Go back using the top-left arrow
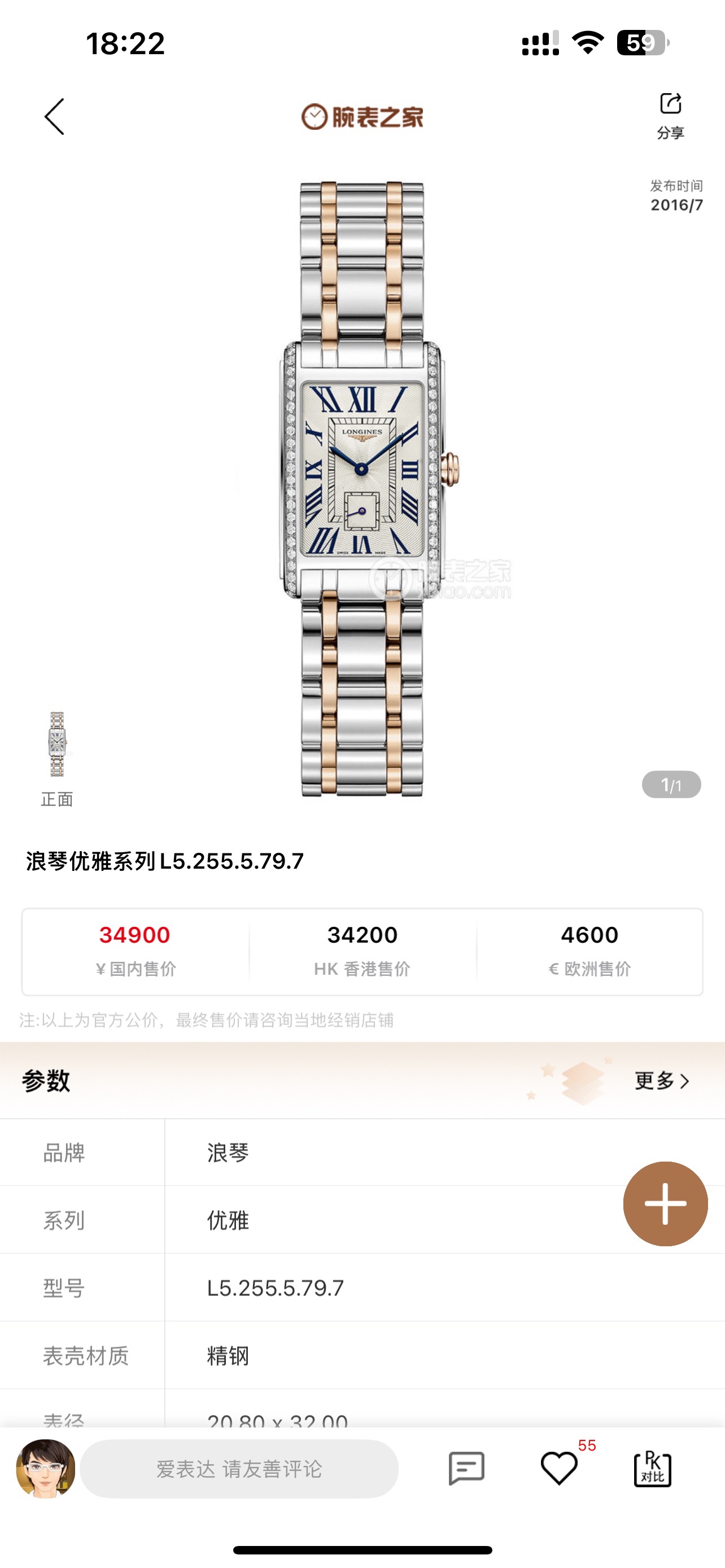The image size is (725, 1568). pyautogui.click(x=55, y=116)
